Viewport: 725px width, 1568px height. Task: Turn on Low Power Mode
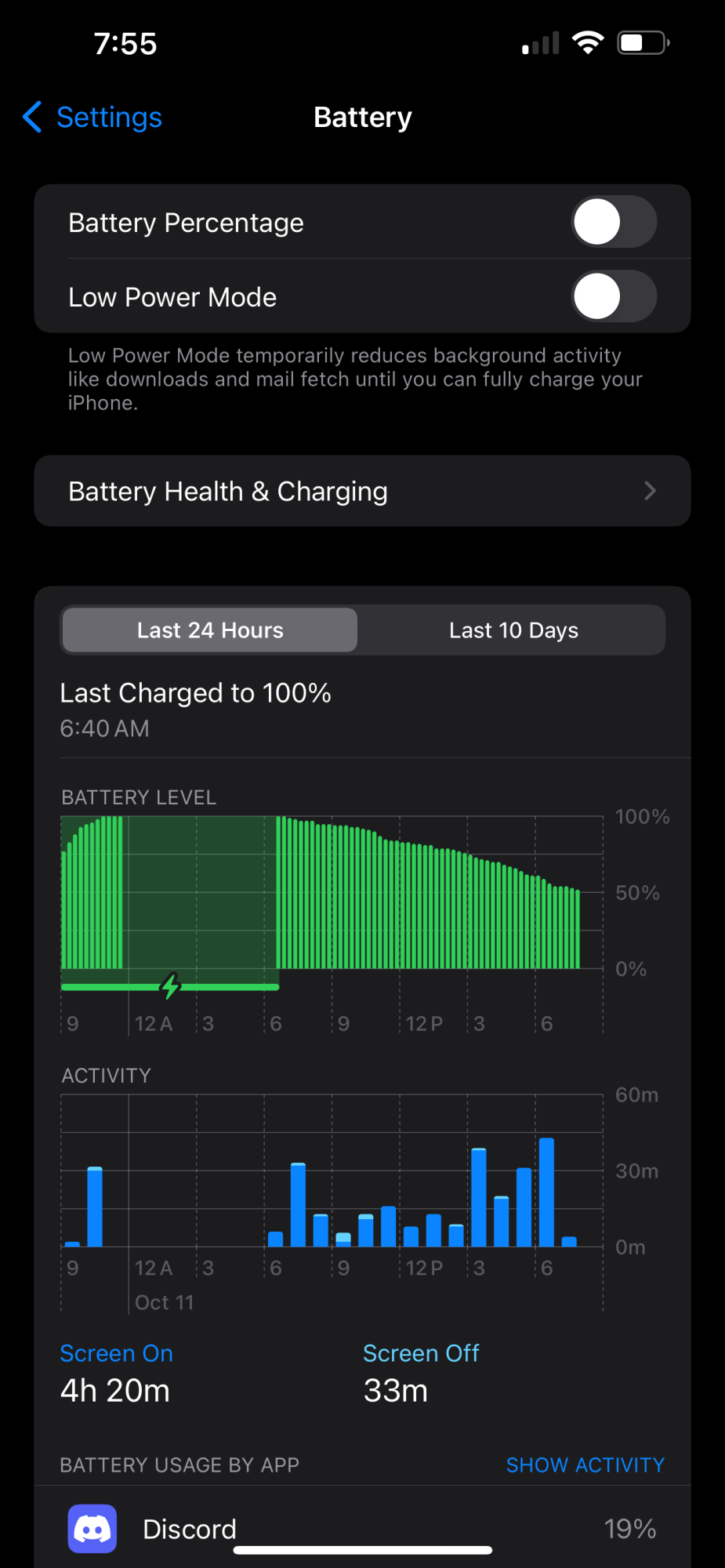click(x=614, y=296)
